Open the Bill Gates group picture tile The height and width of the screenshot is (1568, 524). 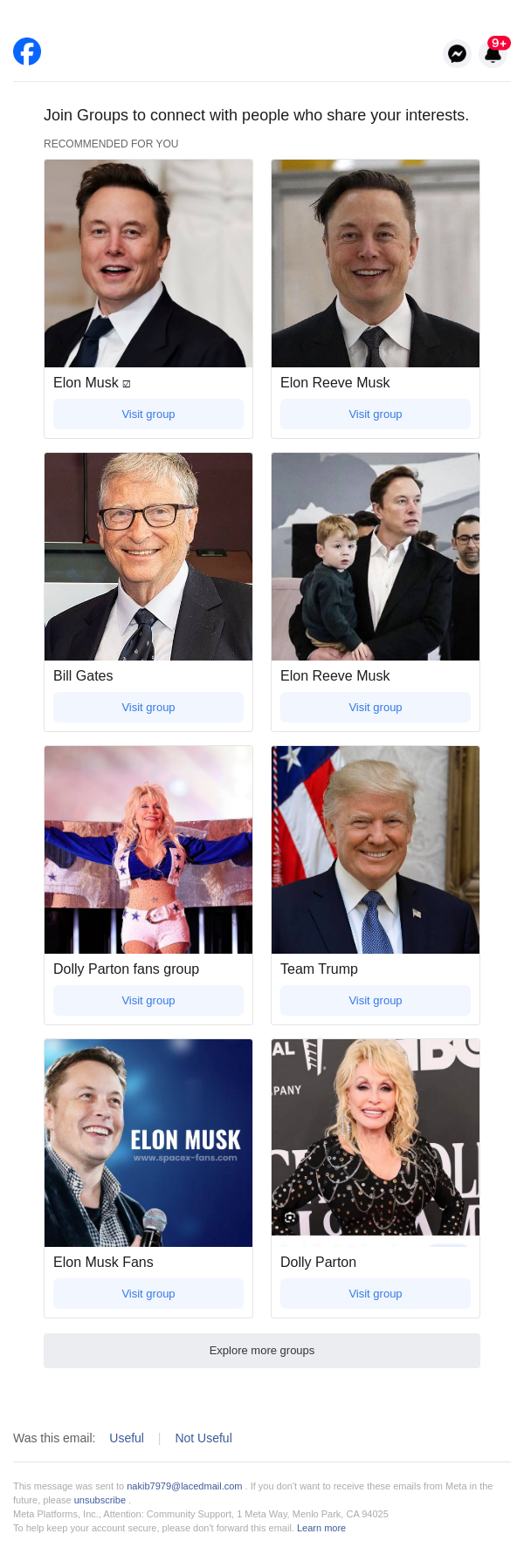pyautogui.click(x=148, y=556)
